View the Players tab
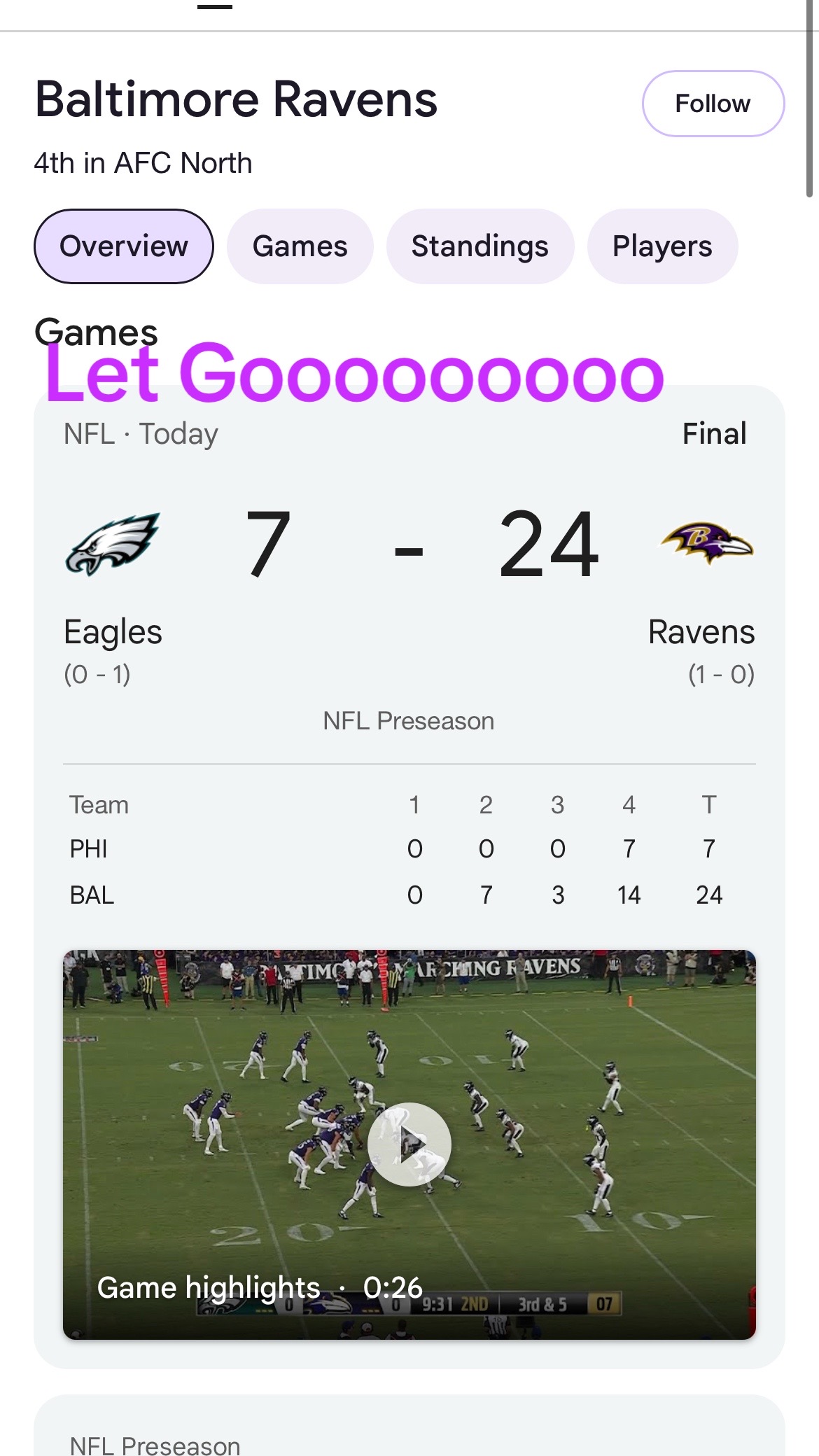 point(662,246)
